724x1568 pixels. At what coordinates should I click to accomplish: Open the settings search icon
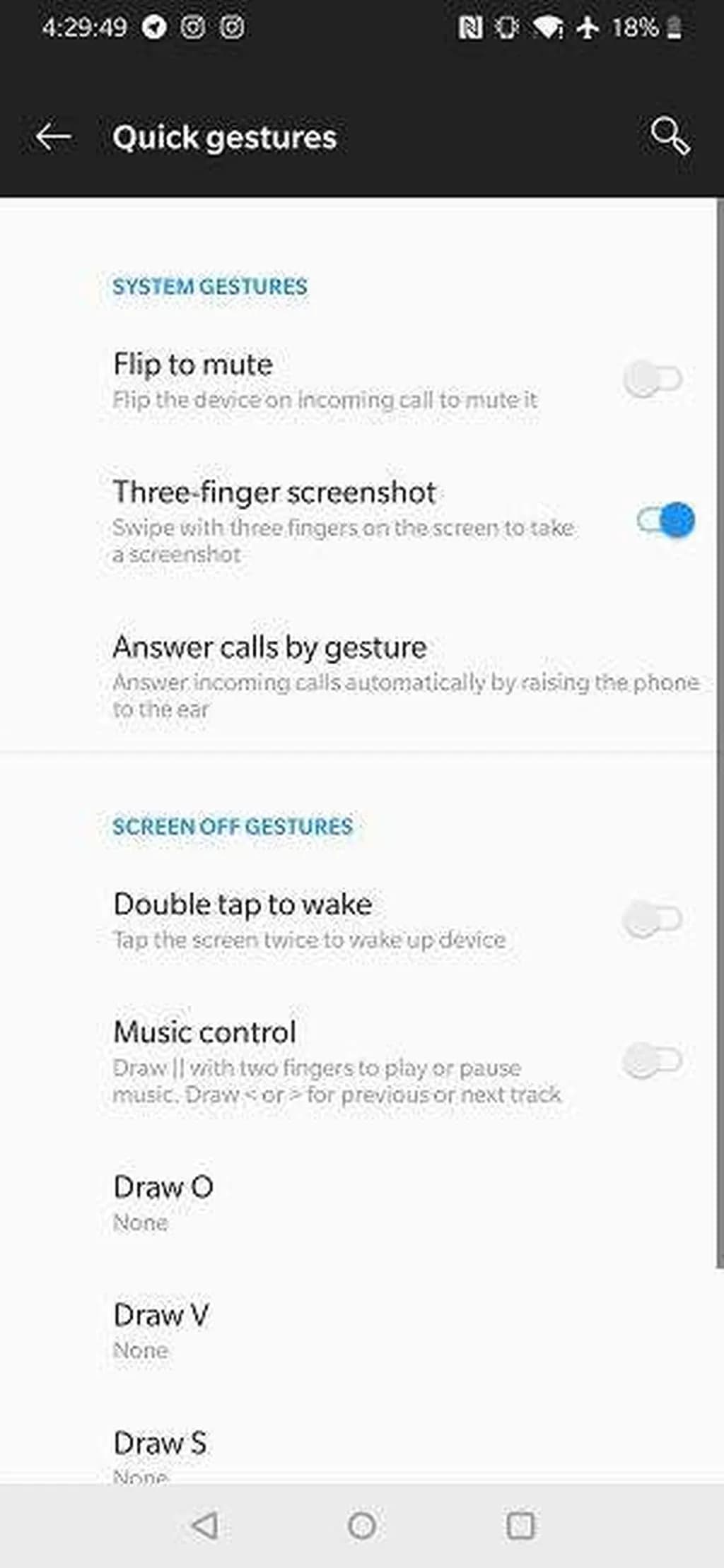pos(669,136)
